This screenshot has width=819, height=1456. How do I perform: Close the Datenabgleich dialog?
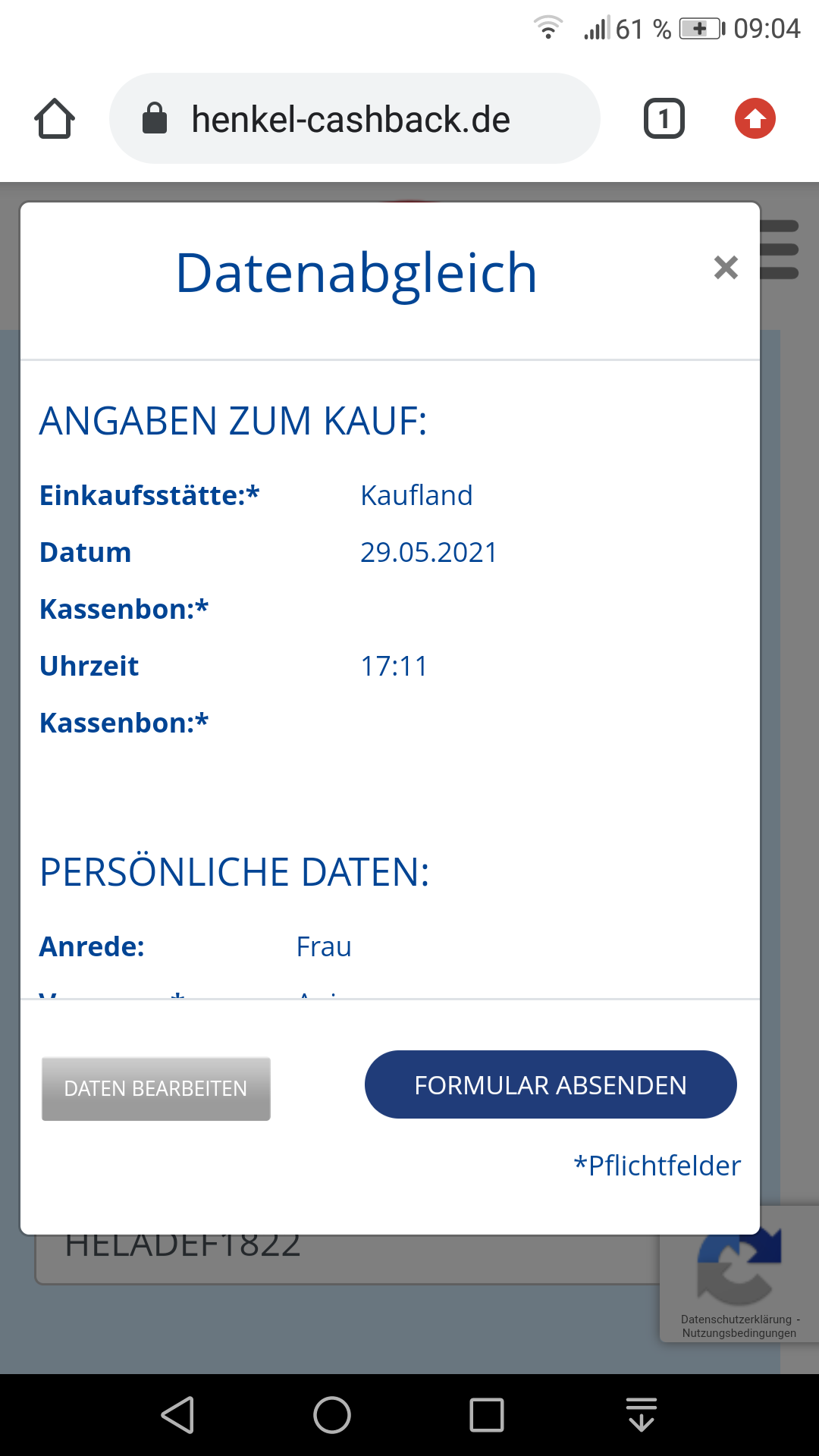click(x=726, y=267)
